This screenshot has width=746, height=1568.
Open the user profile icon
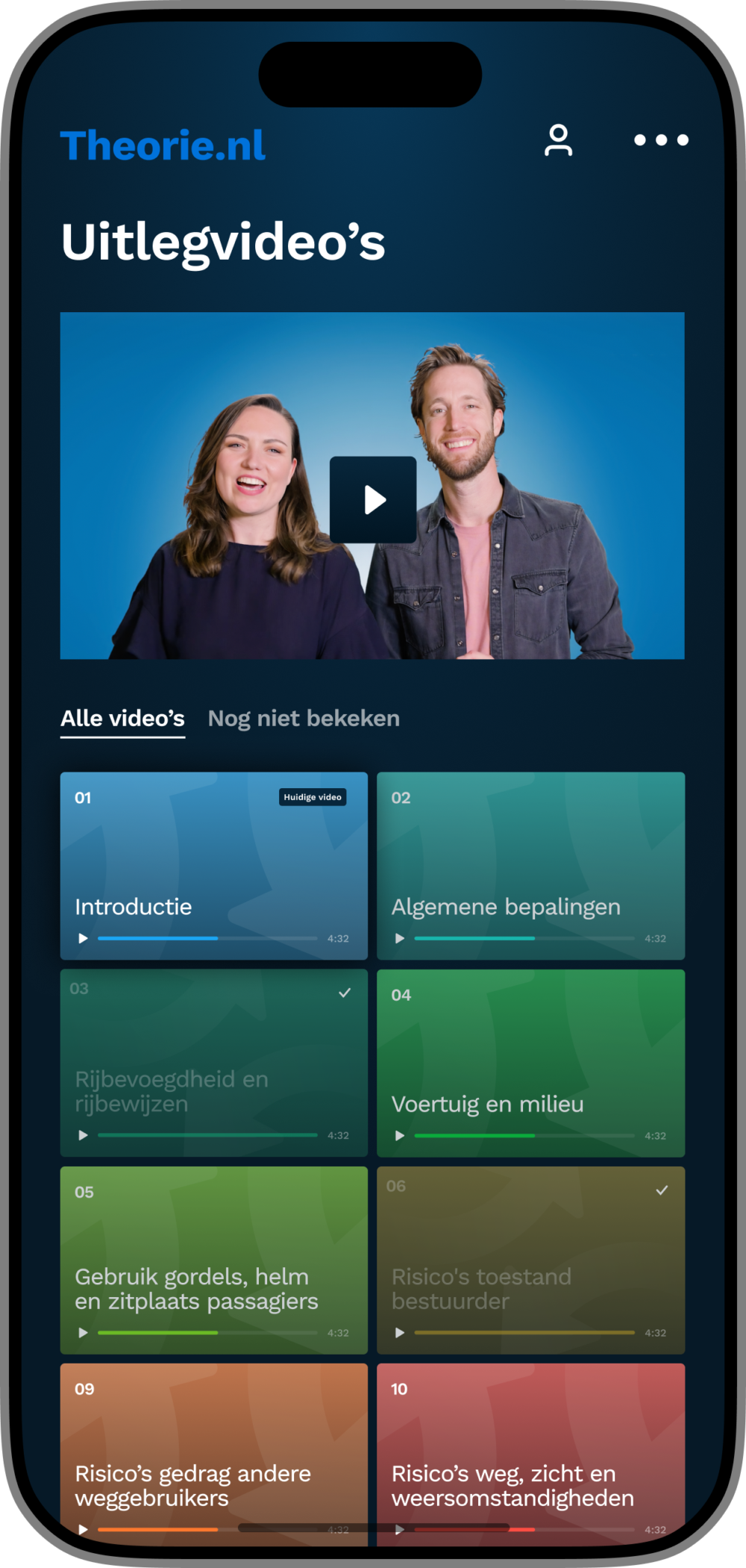pyautogui.click(x=558, y=140)
